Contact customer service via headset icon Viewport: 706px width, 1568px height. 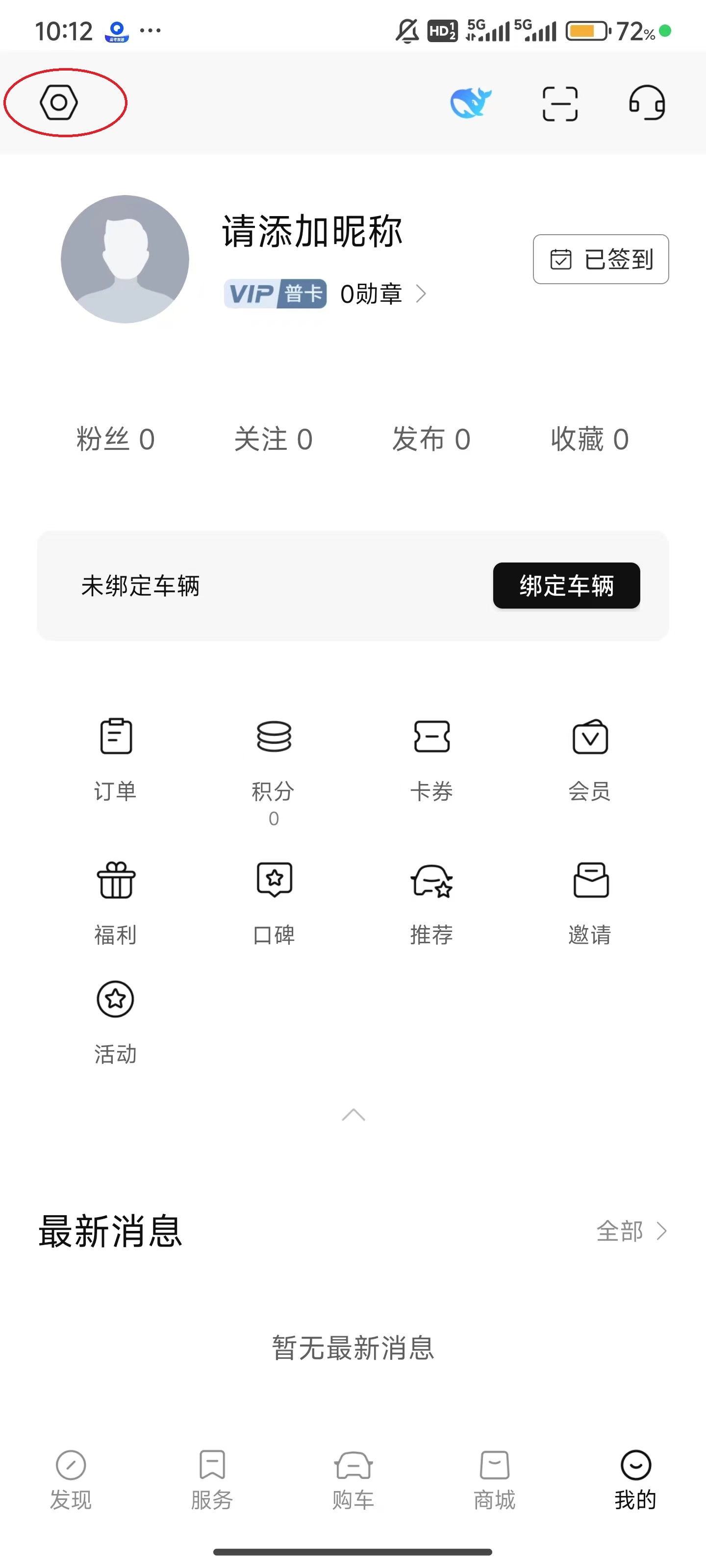tap(647, 103)
